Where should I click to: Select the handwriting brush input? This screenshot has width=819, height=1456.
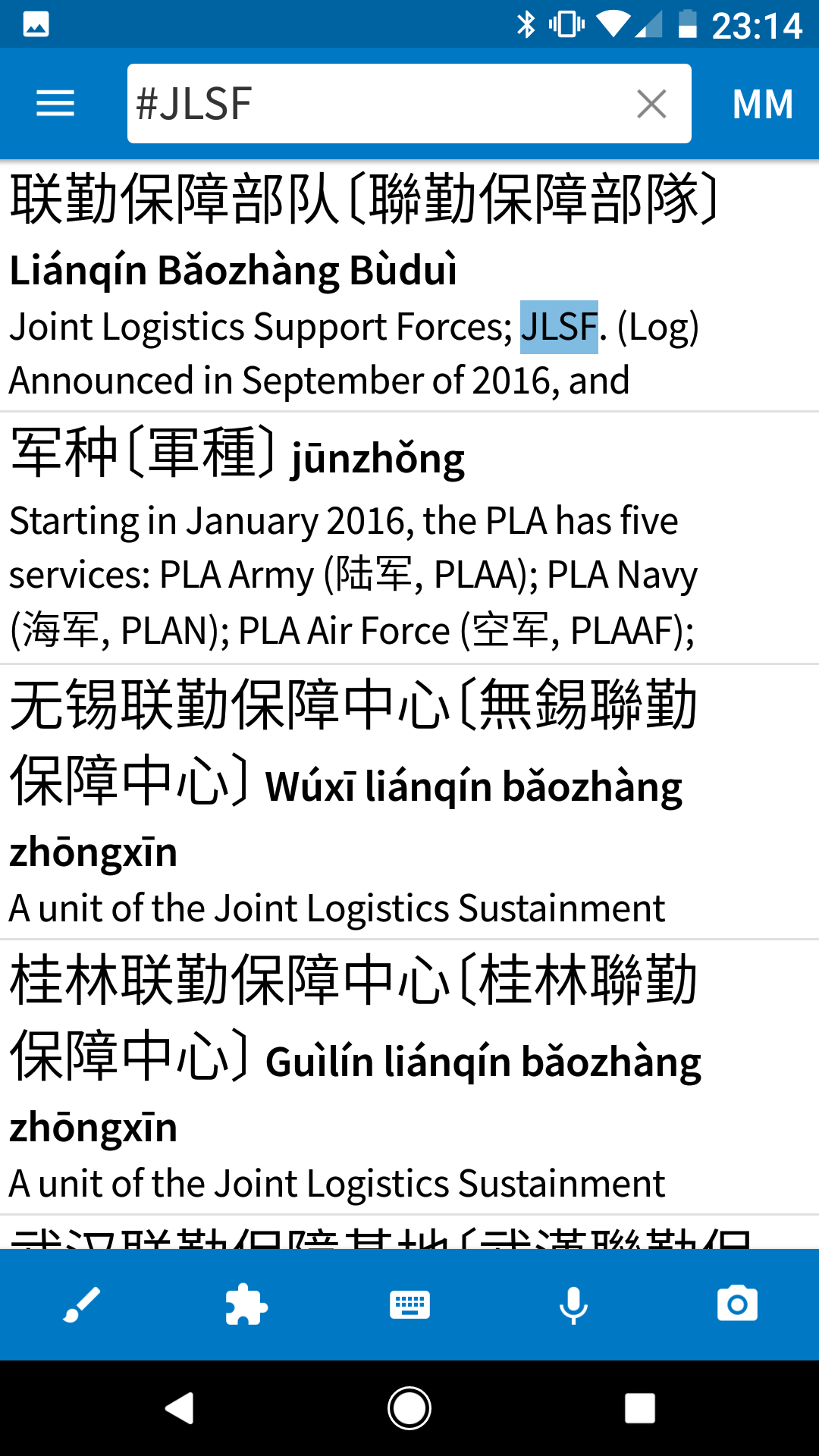pos(82,1304)
